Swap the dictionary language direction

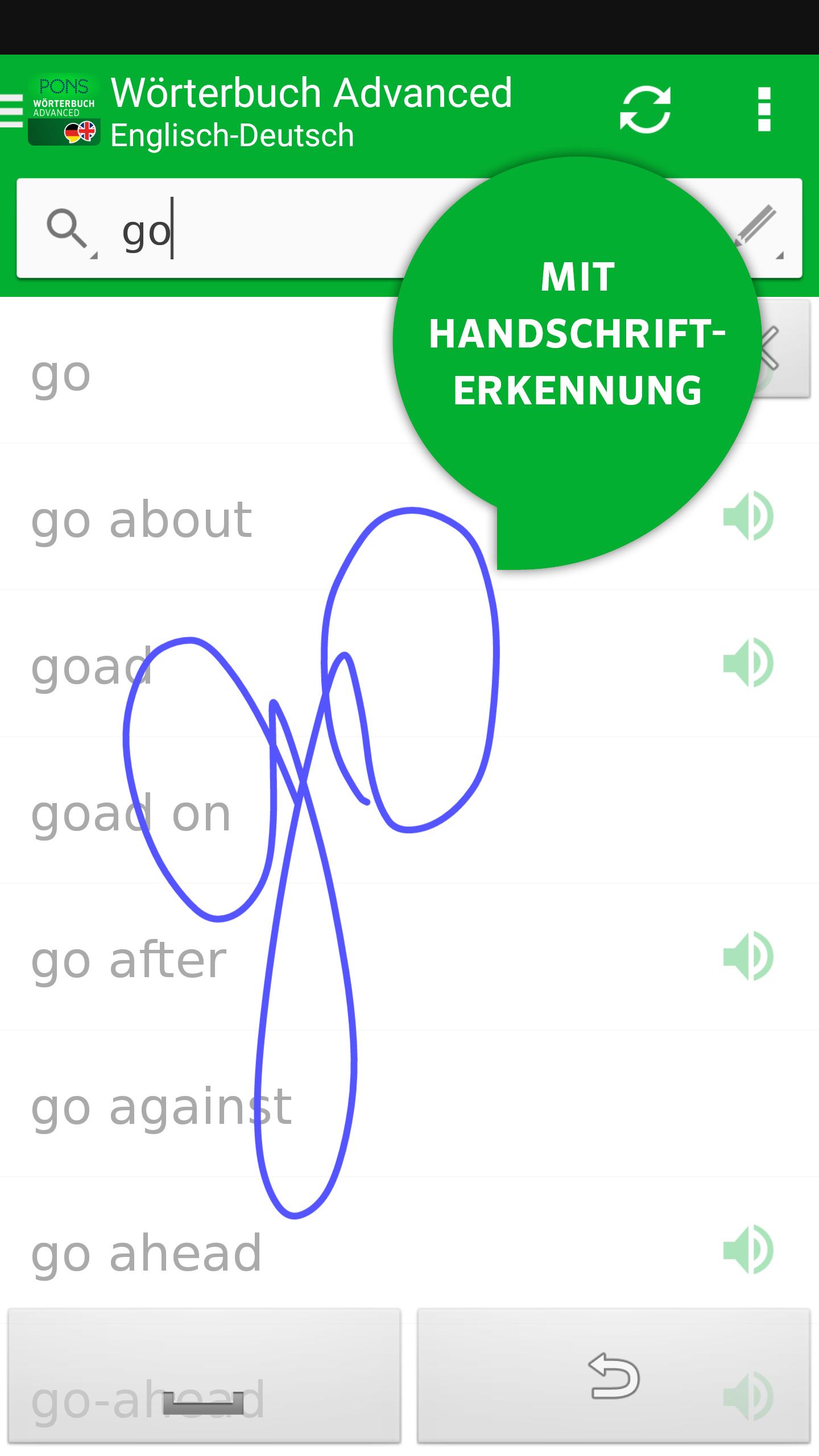645,109
